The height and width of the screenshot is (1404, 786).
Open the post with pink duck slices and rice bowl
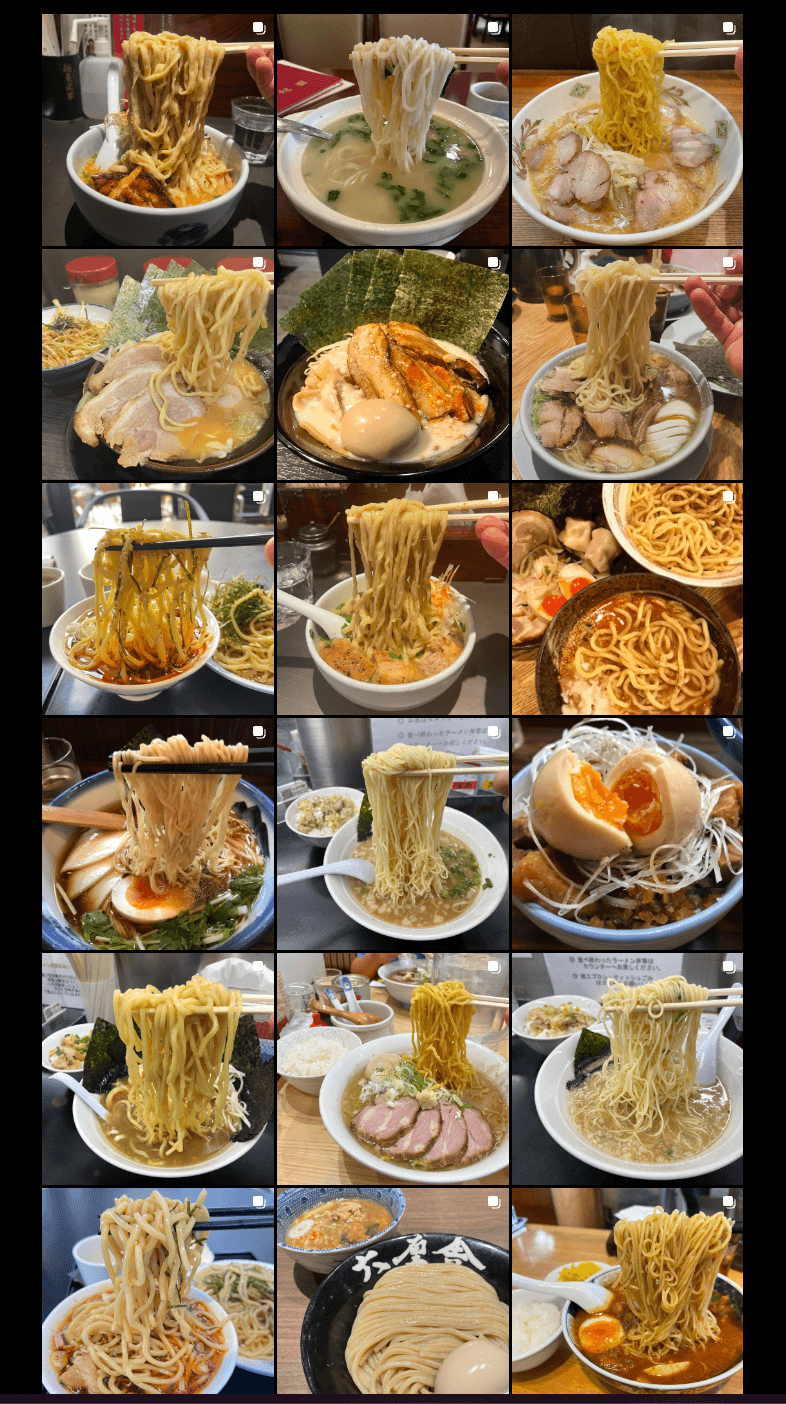tap(392, 1068)
